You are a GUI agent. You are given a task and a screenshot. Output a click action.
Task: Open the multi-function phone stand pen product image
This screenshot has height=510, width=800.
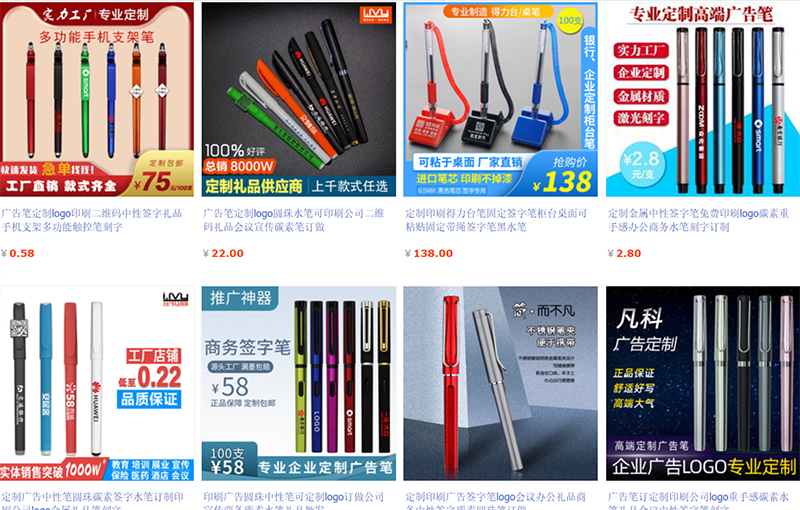point(97,100)
